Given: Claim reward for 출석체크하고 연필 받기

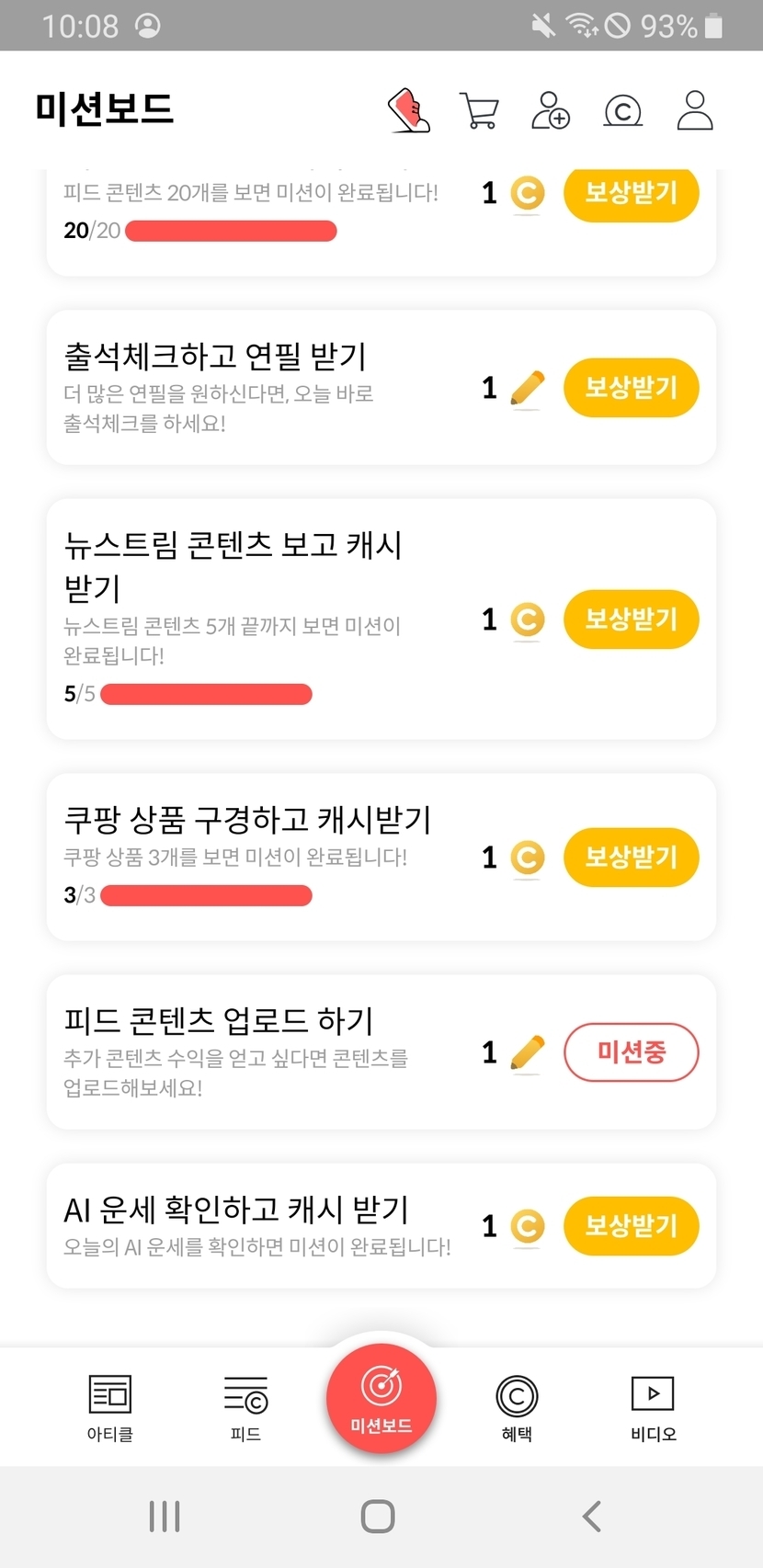Looking at the screenshot, I should tap(631, 388).
